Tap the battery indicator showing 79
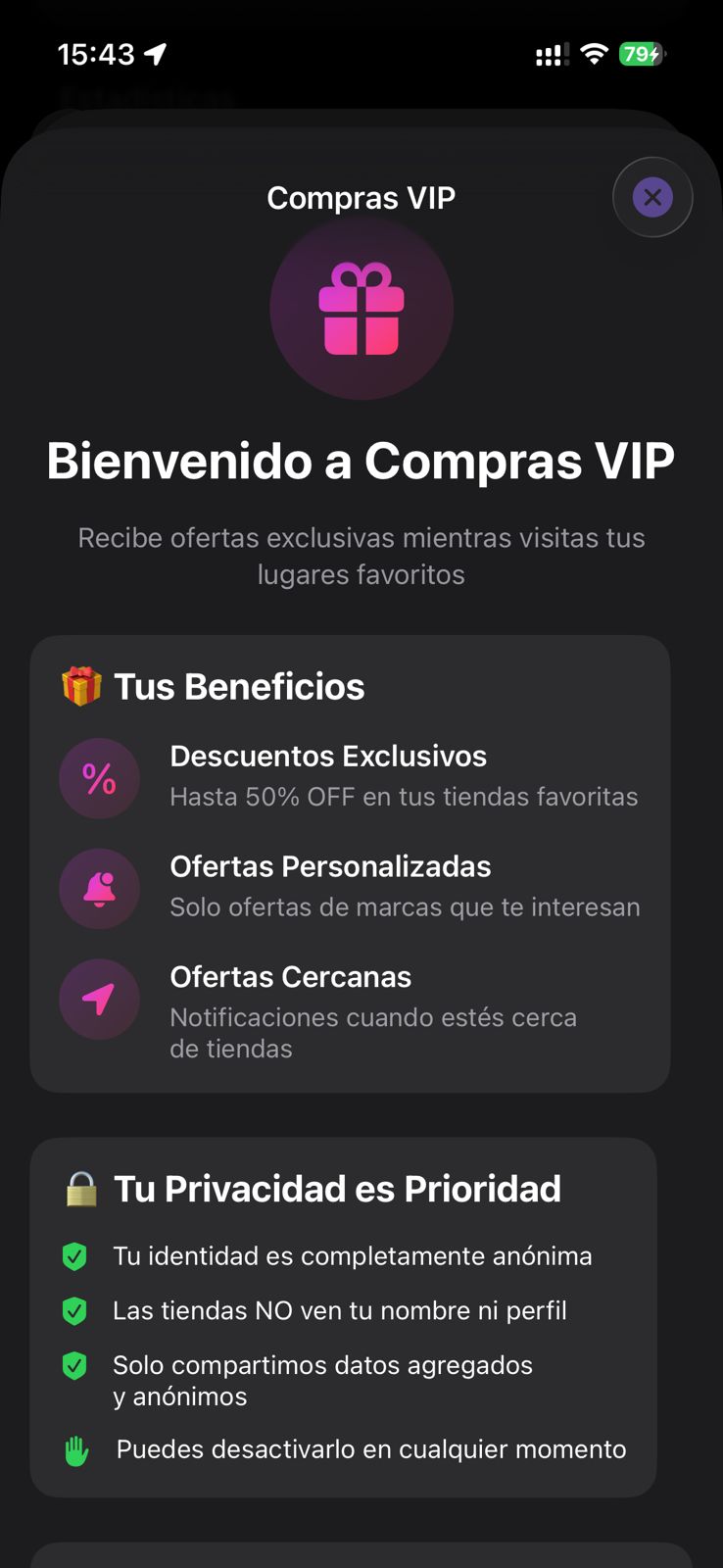 [x=642, y=54]
